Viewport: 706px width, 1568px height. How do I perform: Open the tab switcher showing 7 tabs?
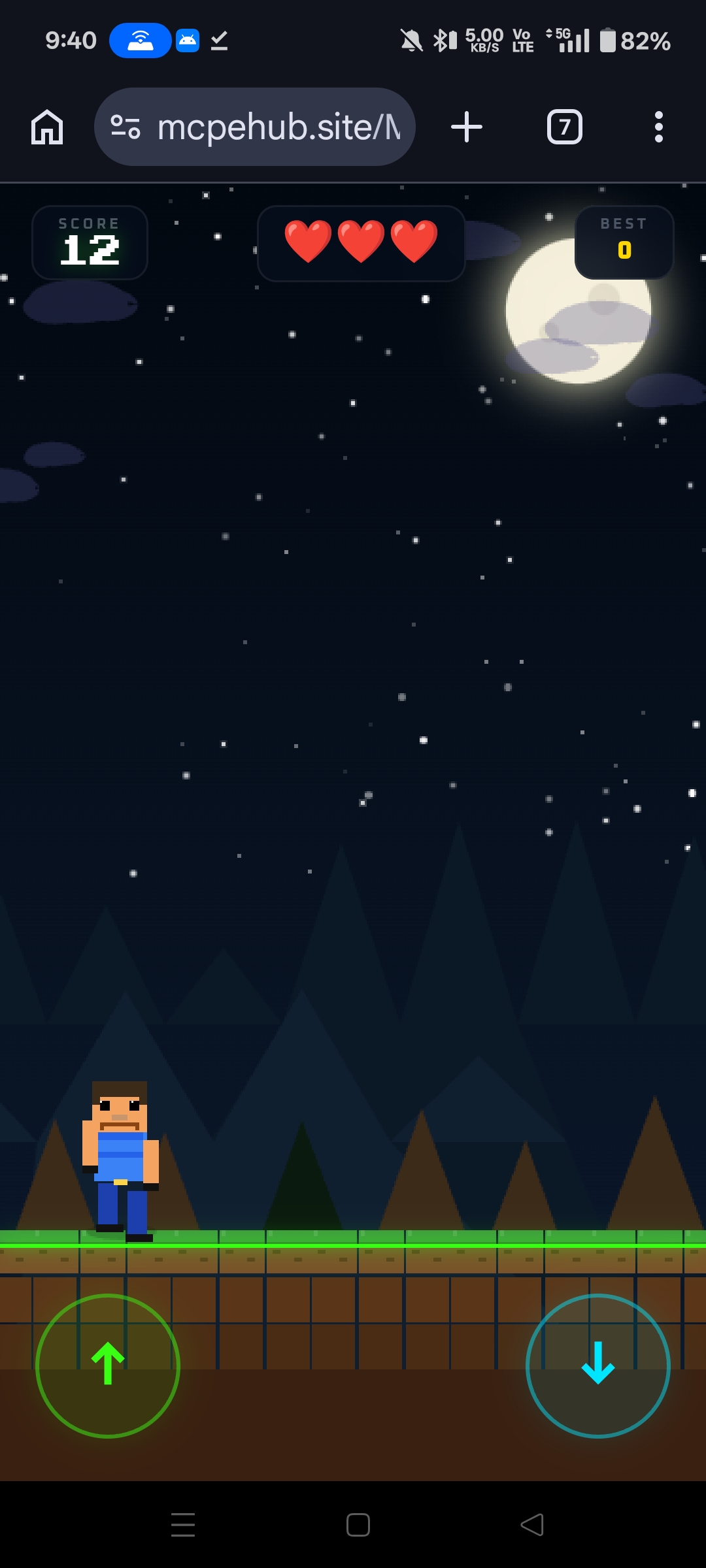tap(564, 126)
